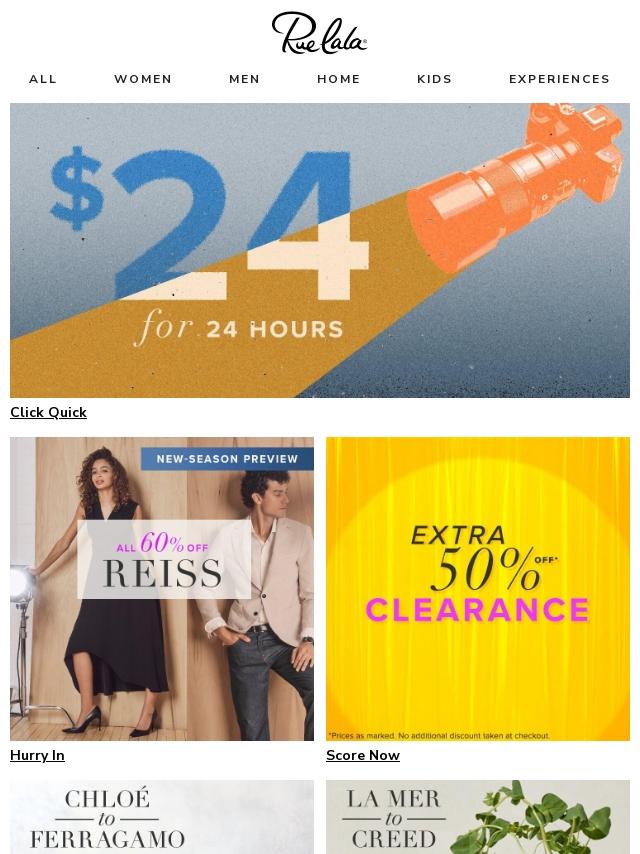
Task: Tap the Rue La La logo
Action: pyautogui.click(x=319, y=34)
